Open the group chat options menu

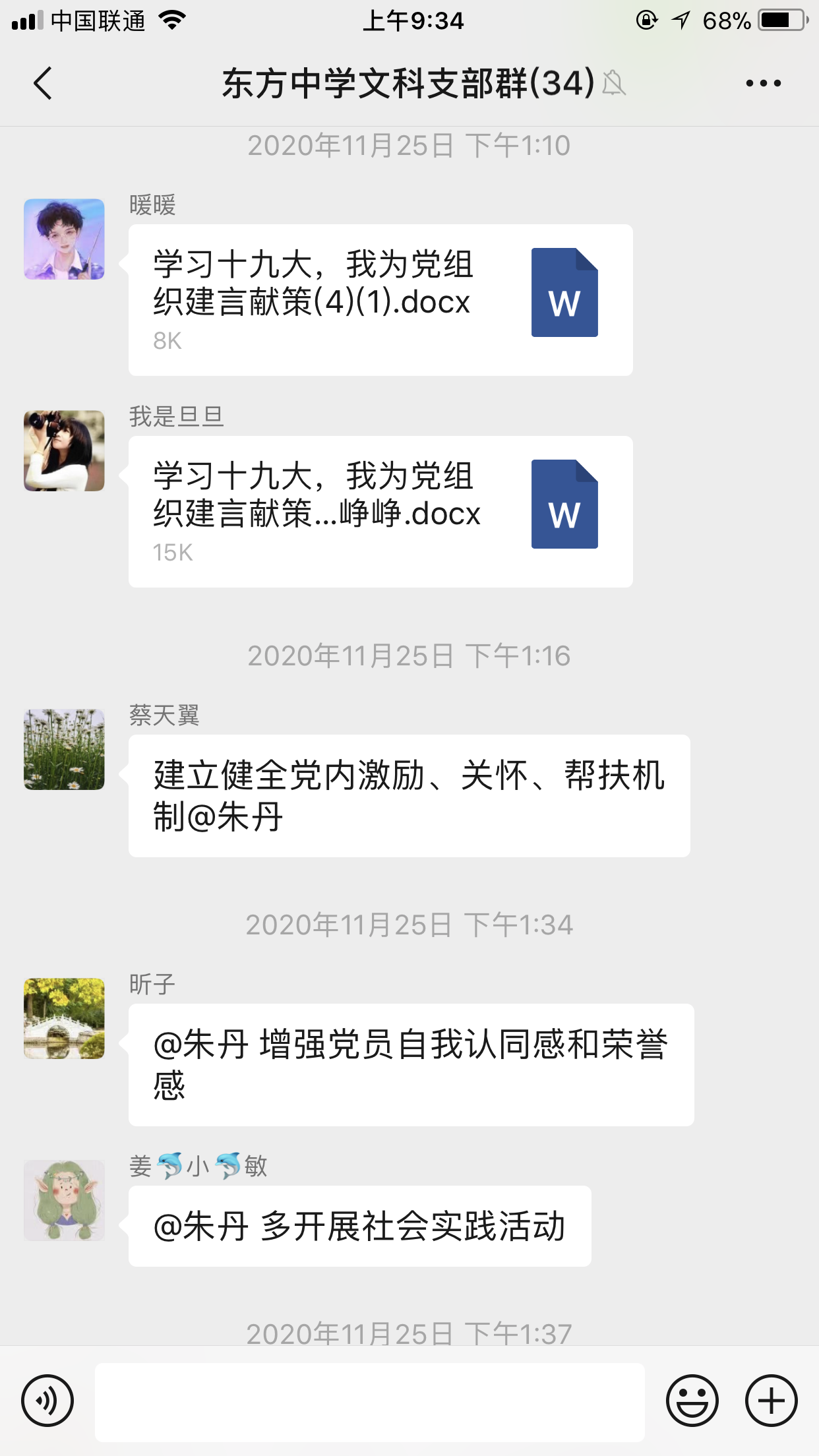[763, 84]
